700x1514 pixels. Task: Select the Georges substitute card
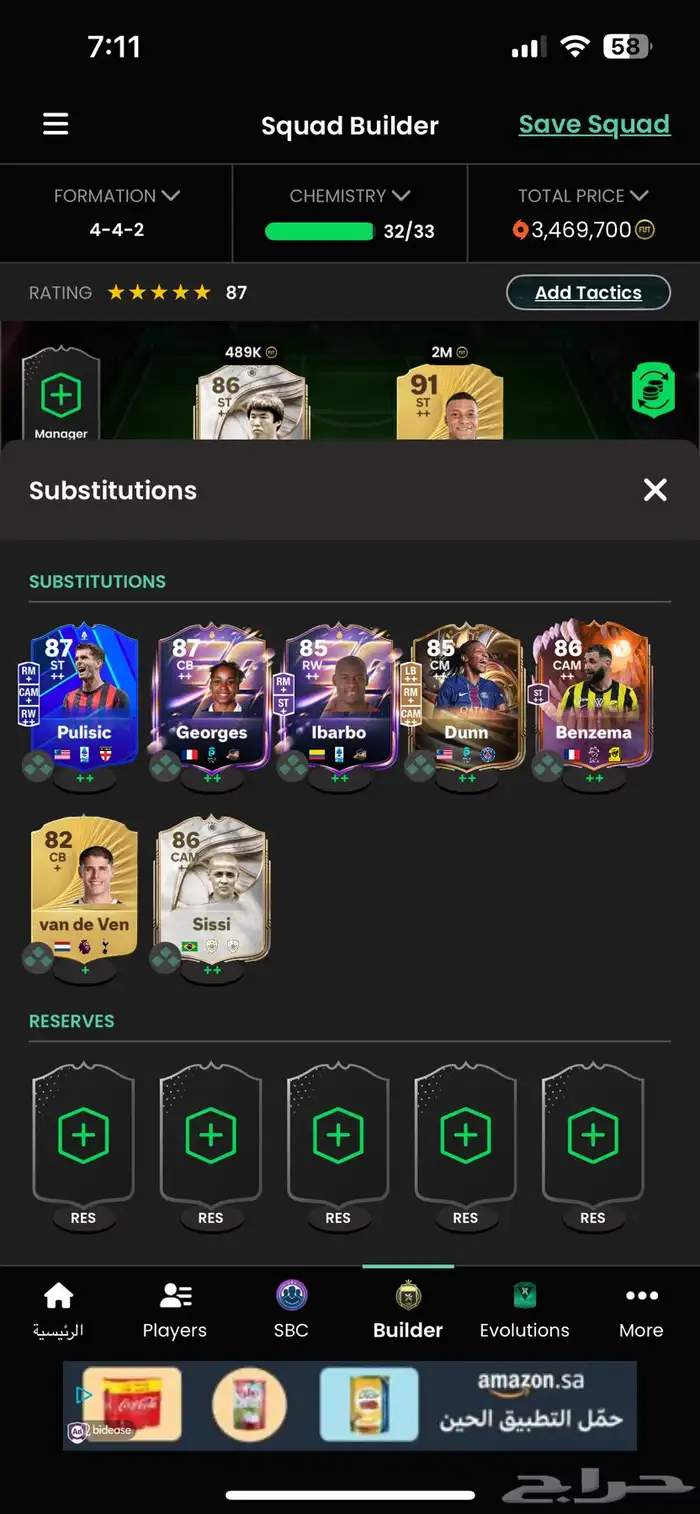[211, 695]
